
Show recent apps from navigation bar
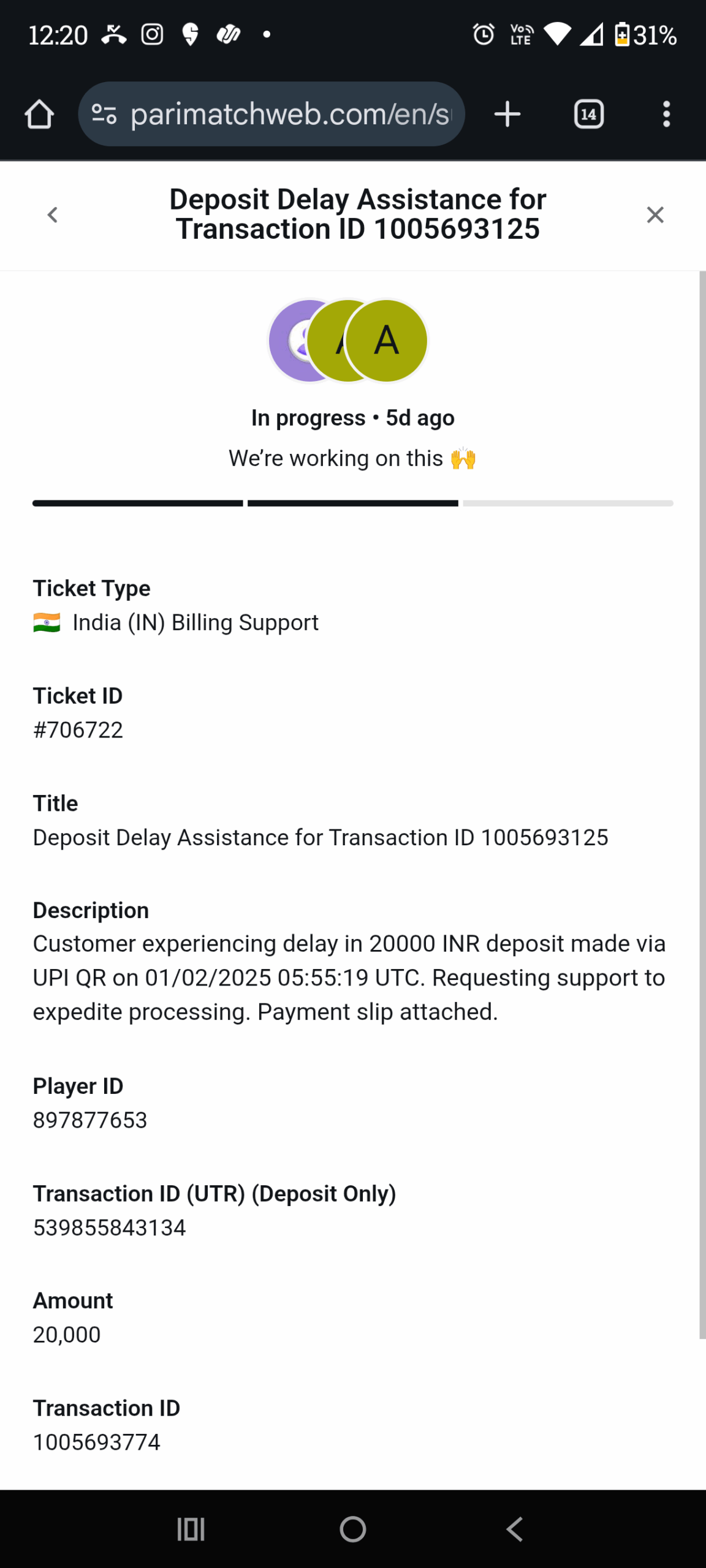point(191,1529)
